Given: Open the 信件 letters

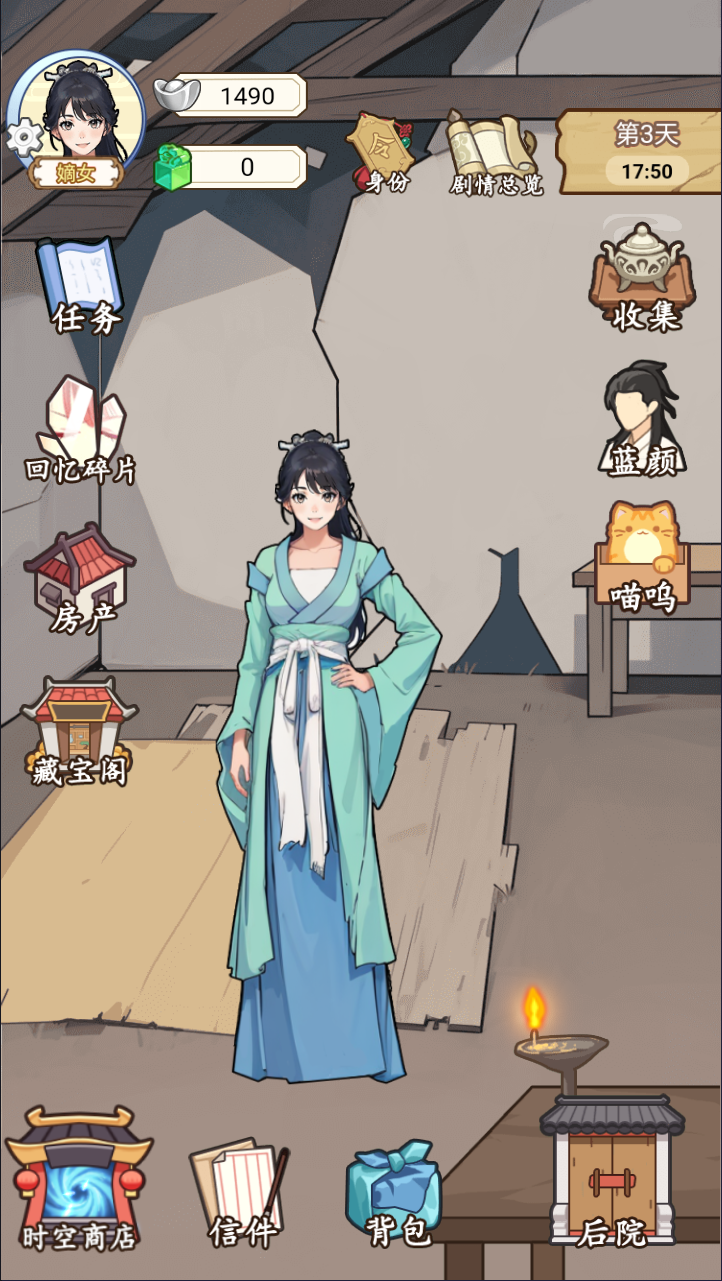Looking at the screenshot, I should click(240, 1195).
